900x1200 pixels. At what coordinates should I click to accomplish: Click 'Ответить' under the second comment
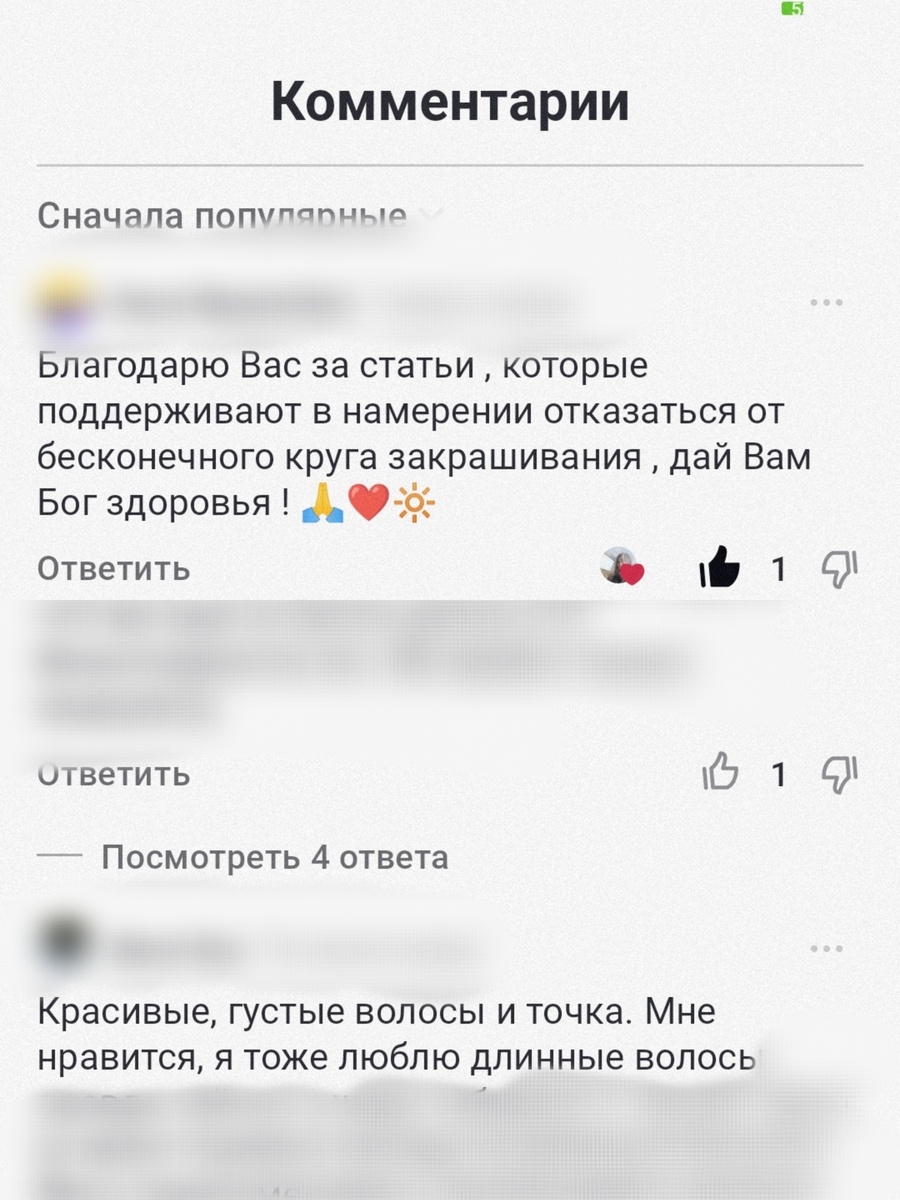tap(112, 773)
